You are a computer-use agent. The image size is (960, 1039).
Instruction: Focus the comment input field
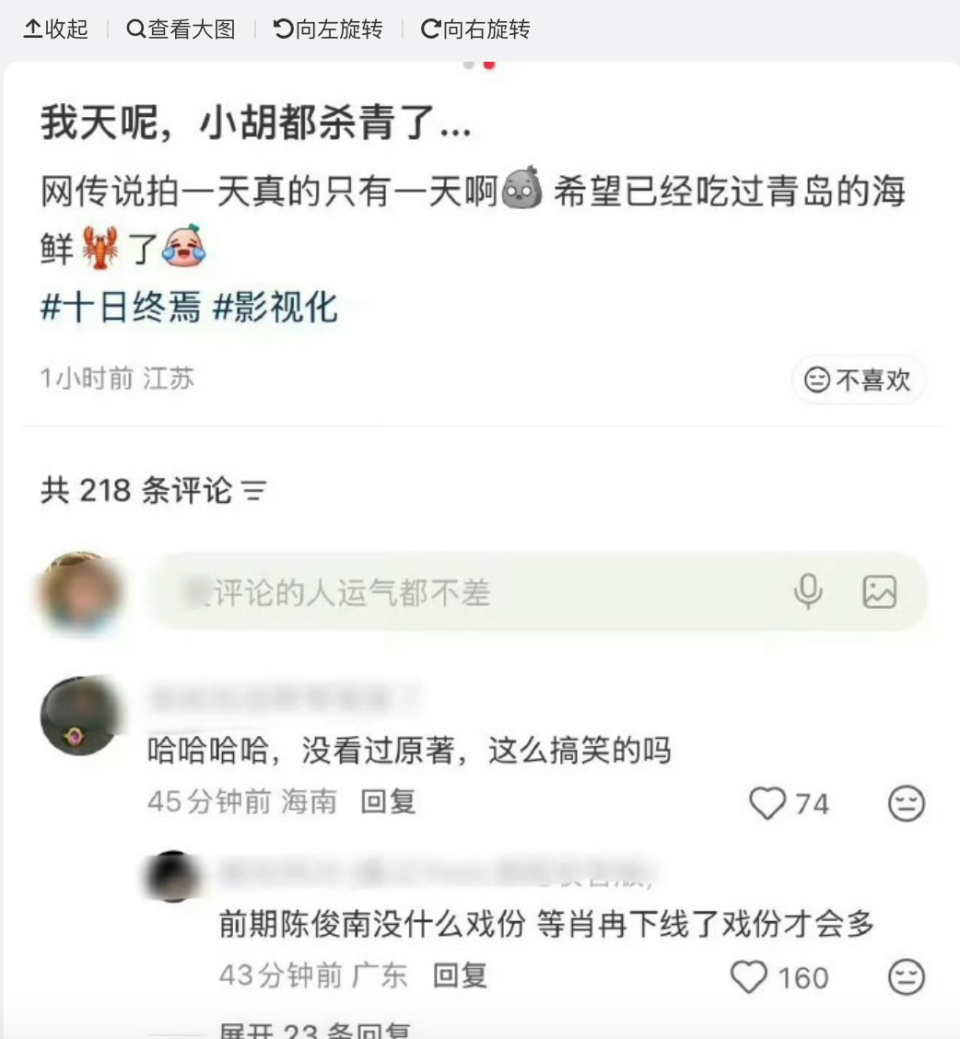point(450,593)
